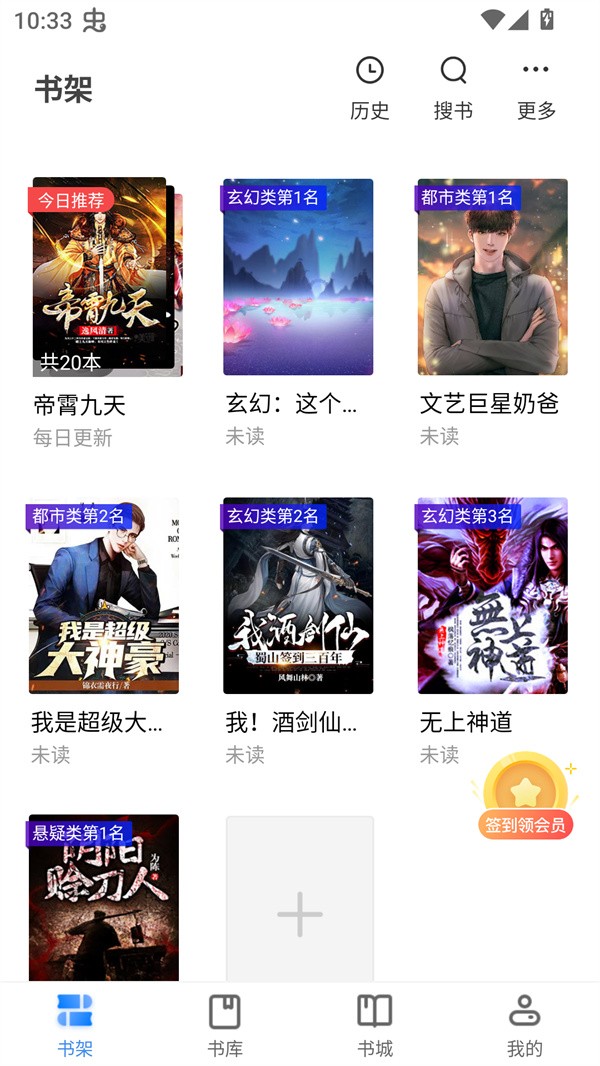600x1066 pixels.
Task: Tap 搜书 to search books
Action: point(453,88)
